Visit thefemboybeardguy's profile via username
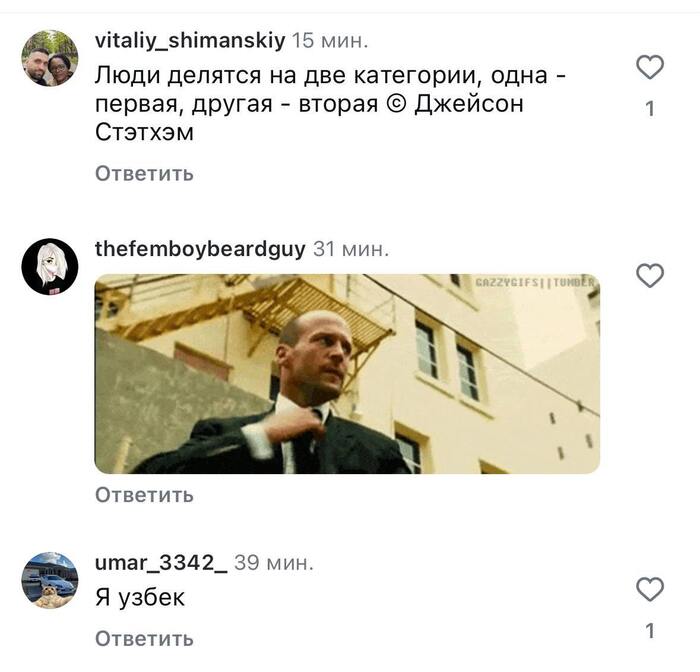The height and width of the screenshot is (672, 700). 200,249
